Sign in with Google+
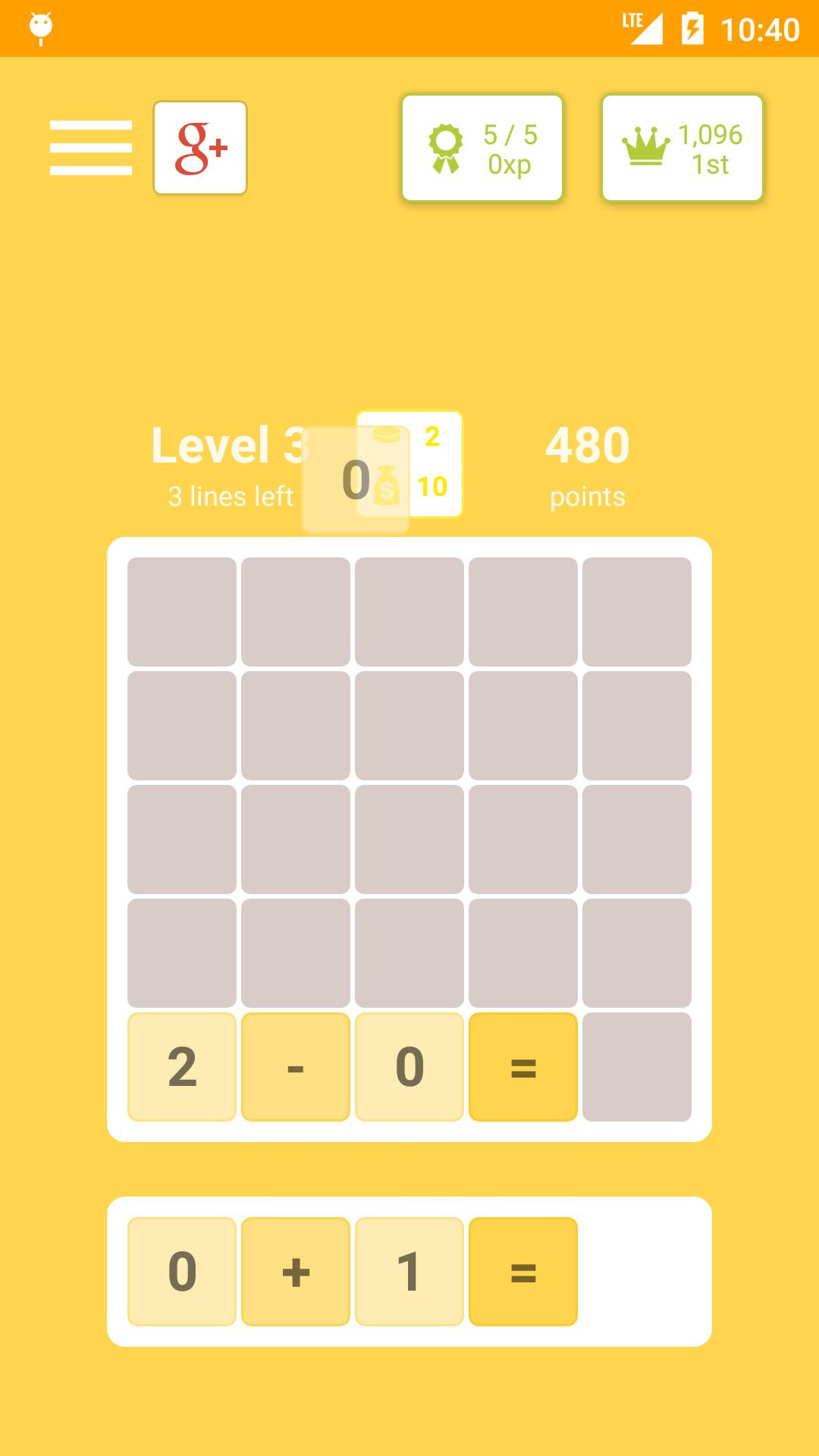The width and height of the screenshot is (819, 1456). [200, 147]
